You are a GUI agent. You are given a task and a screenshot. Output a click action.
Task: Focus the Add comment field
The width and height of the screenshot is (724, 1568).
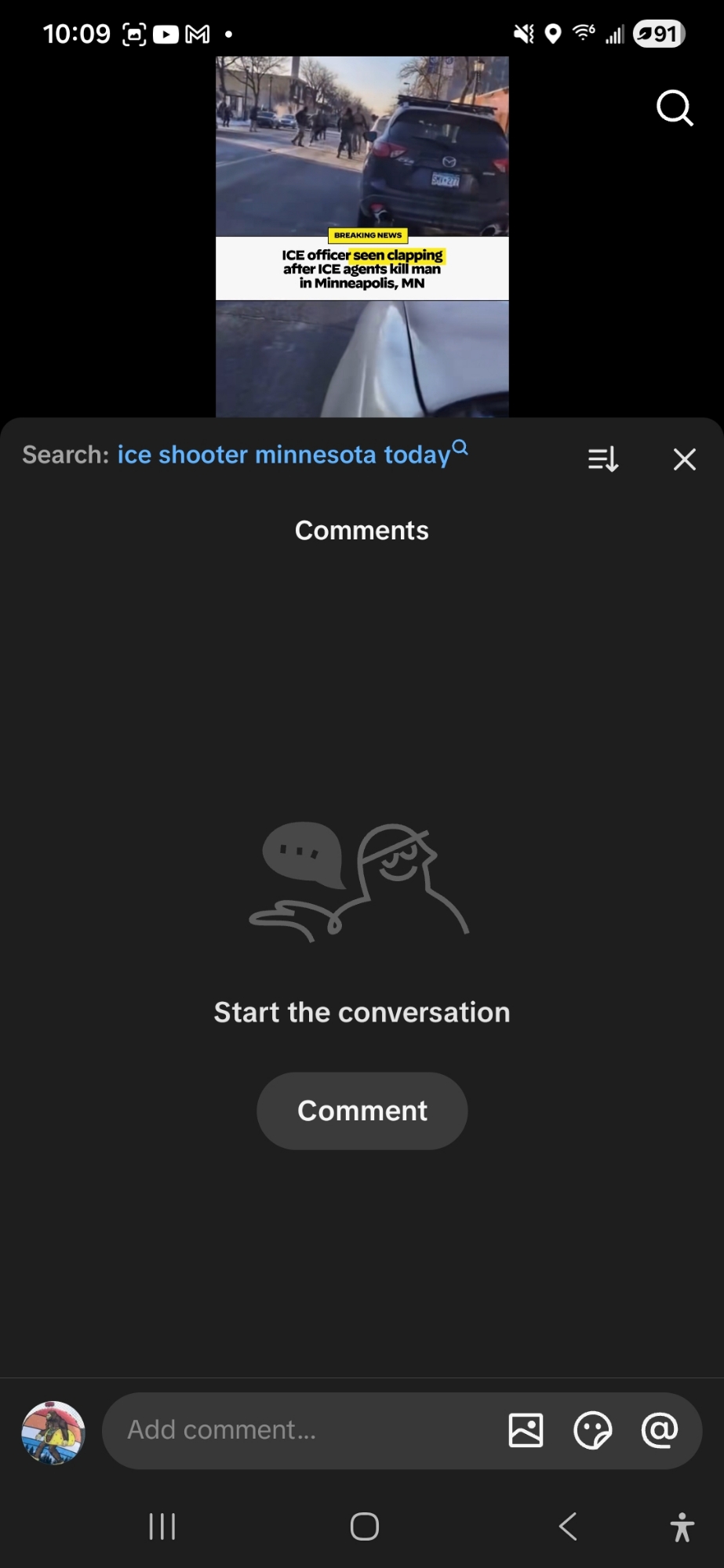click(306, 1430)
